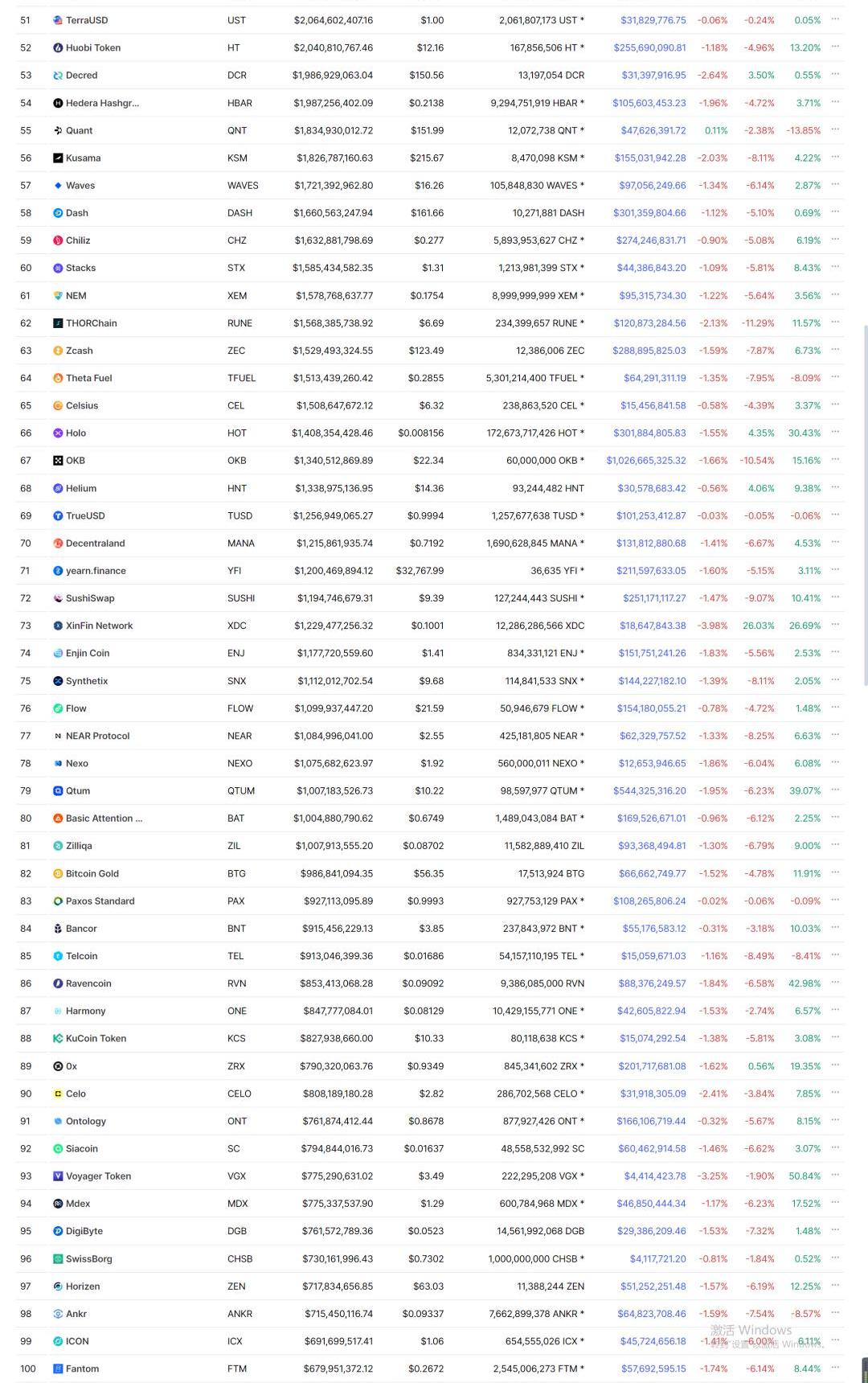
Task: Open the Voyager Token page
Action: click(x=98, y=1176)
